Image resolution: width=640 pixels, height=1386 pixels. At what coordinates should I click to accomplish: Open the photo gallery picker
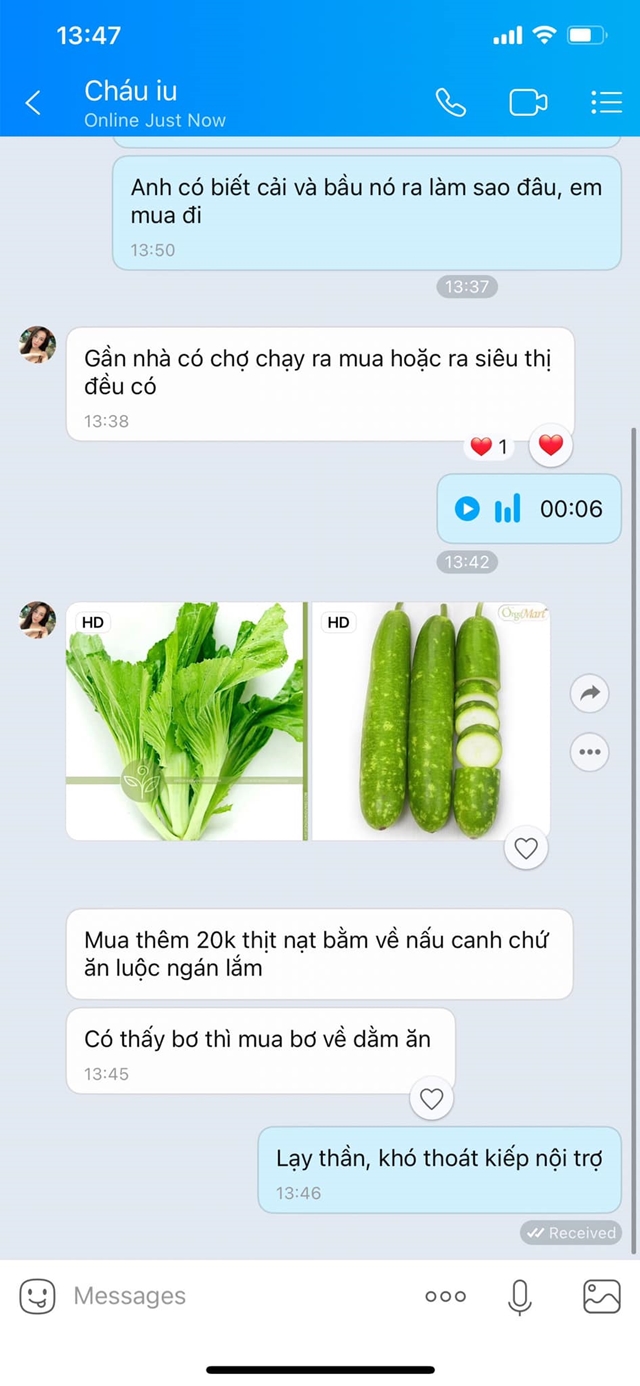tap(601, 1296)
